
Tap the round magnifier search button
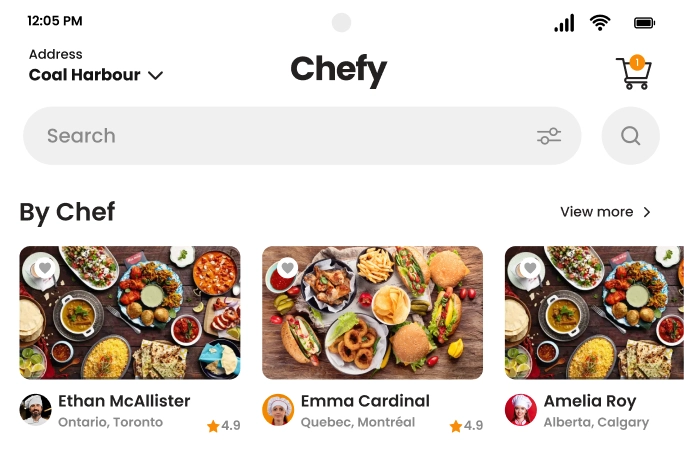pos(630,136)
